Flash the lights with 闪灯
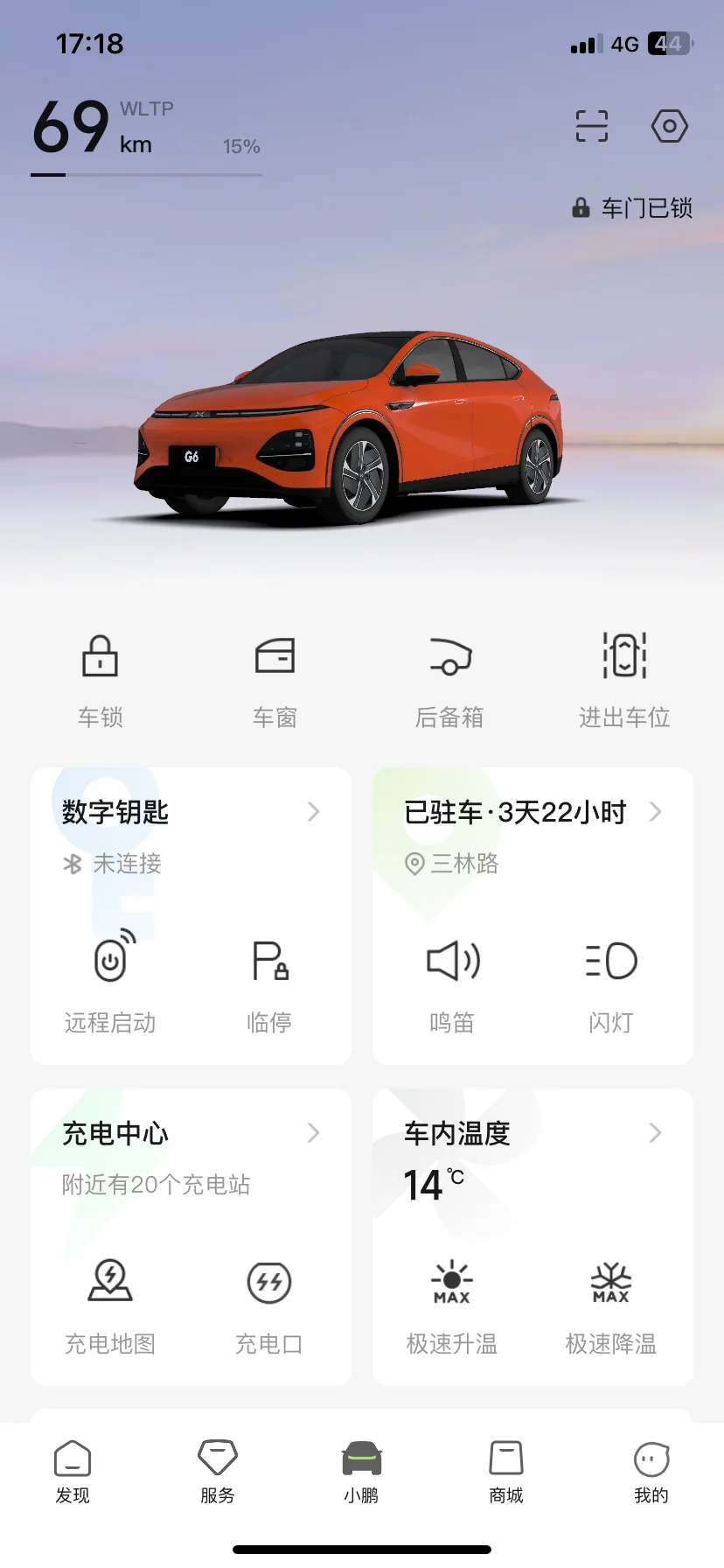This screenshot has width=724, height=1568. [611, 982]
